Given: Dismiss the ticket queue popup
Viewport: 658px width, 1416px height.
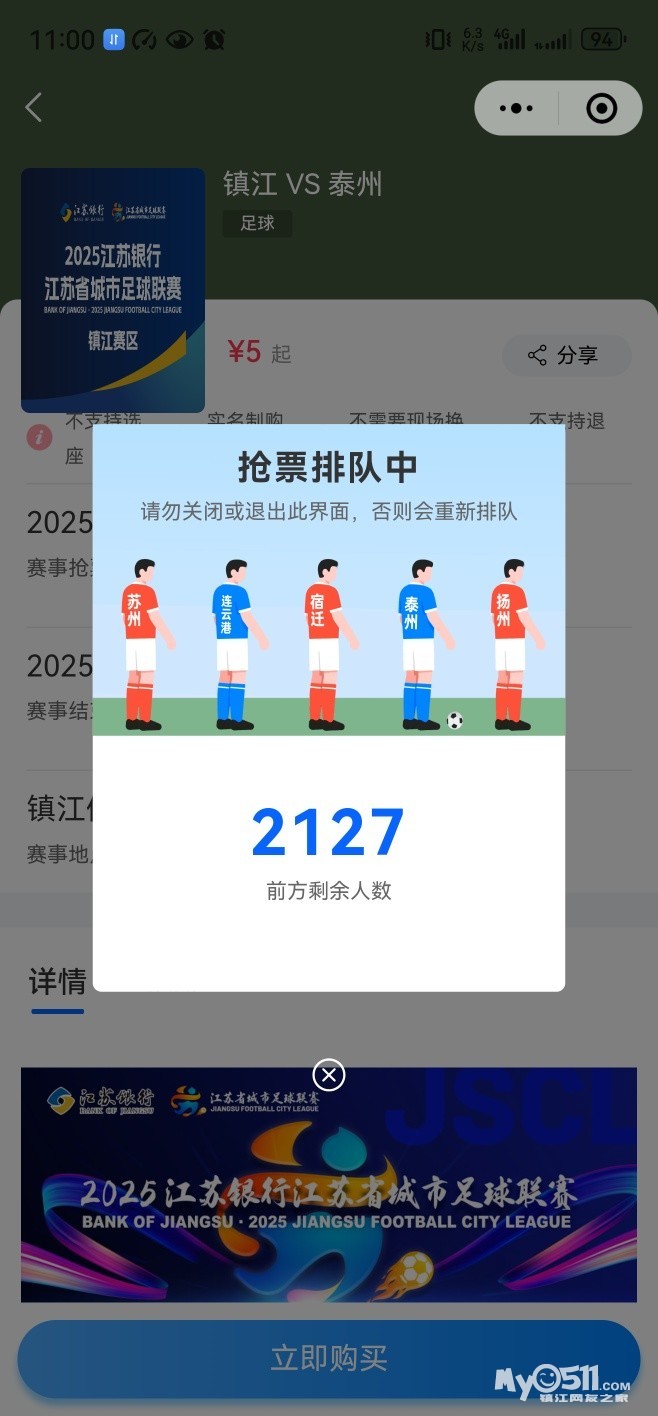Looking at the screenshot, I should [x=328, y=1074].
